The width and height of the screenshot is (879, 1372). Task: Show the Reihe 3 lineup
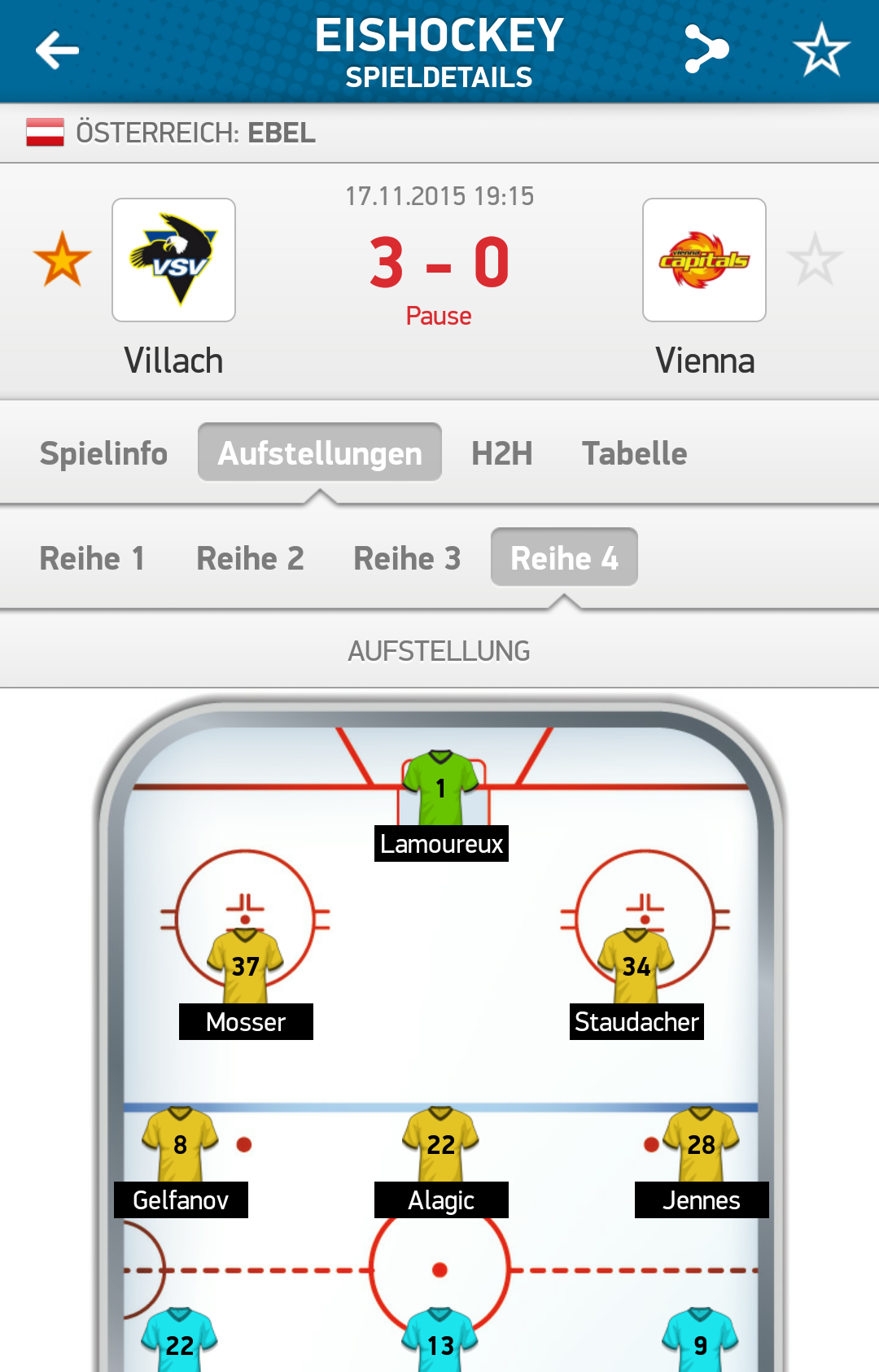[407, 558]
